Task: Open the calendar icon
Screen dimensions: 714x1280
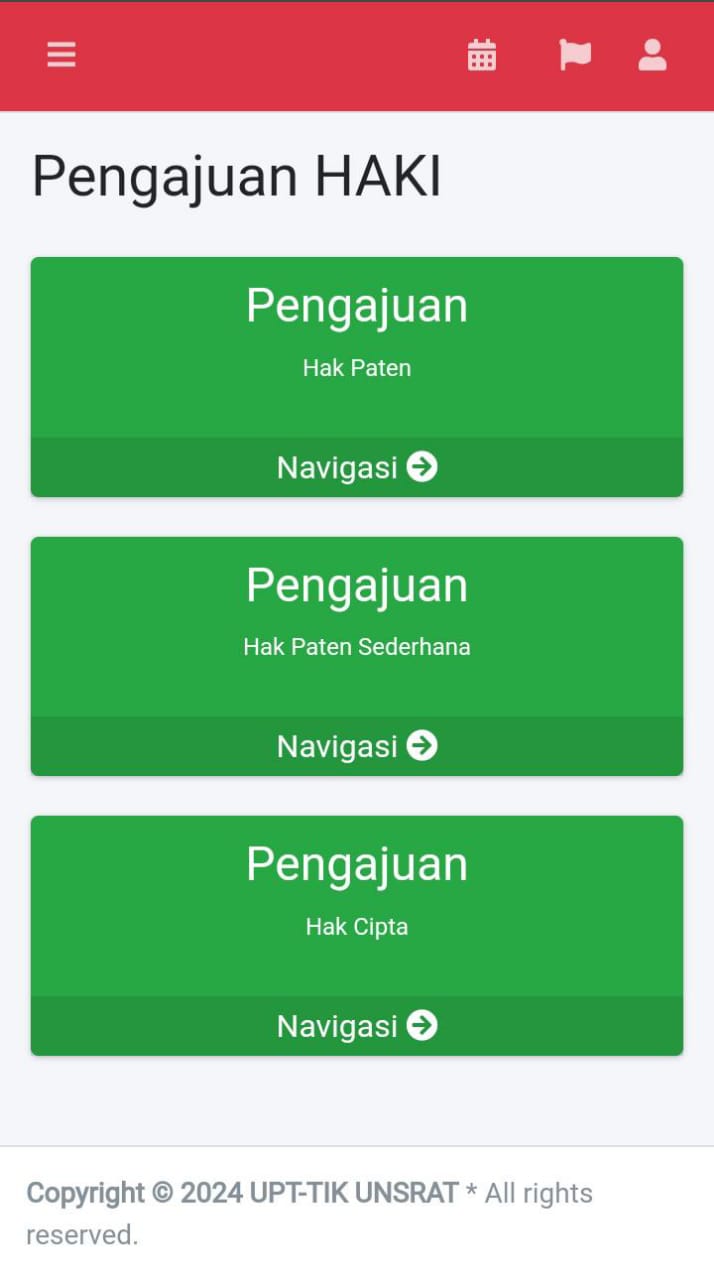Action: point(482,55)
